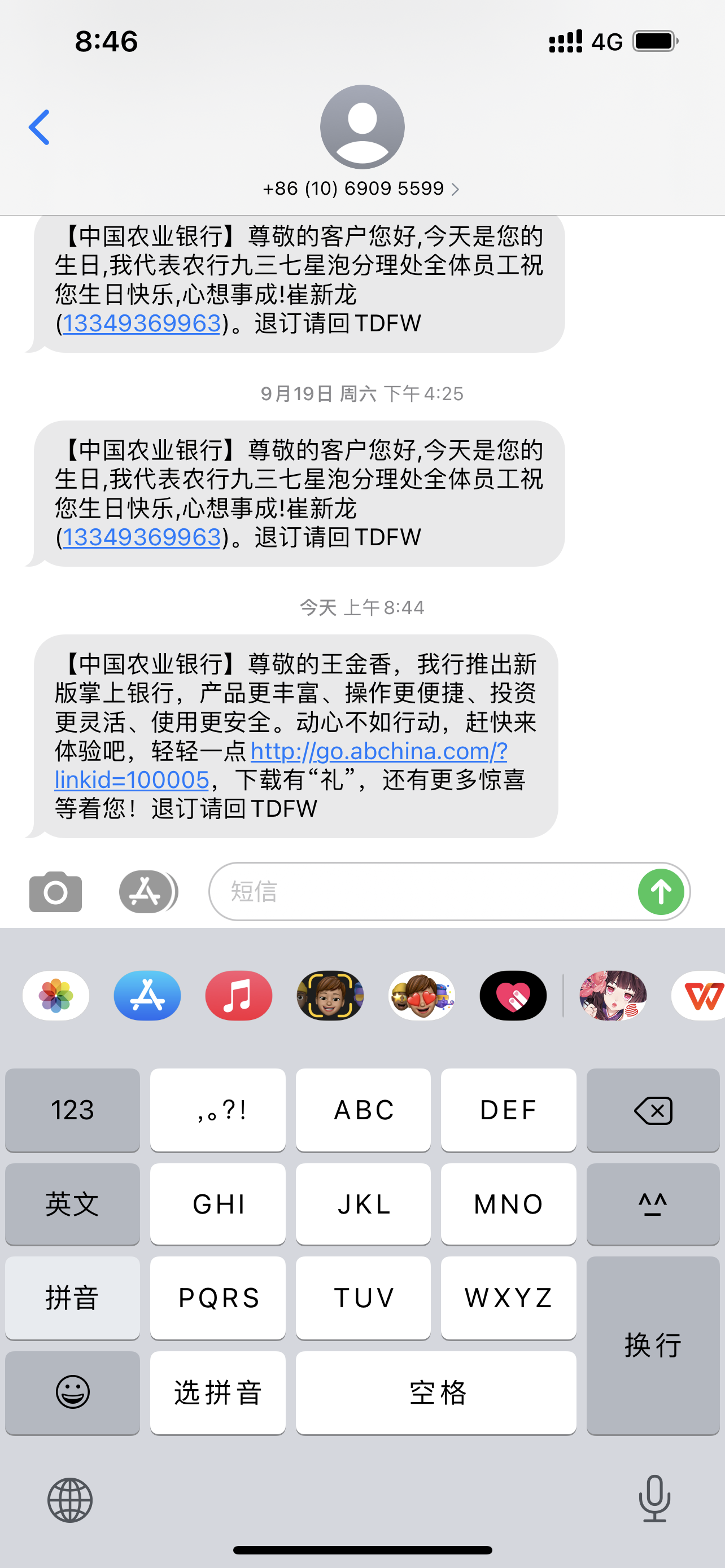Open Memoji camera effects in the app strip

[330, 996]
